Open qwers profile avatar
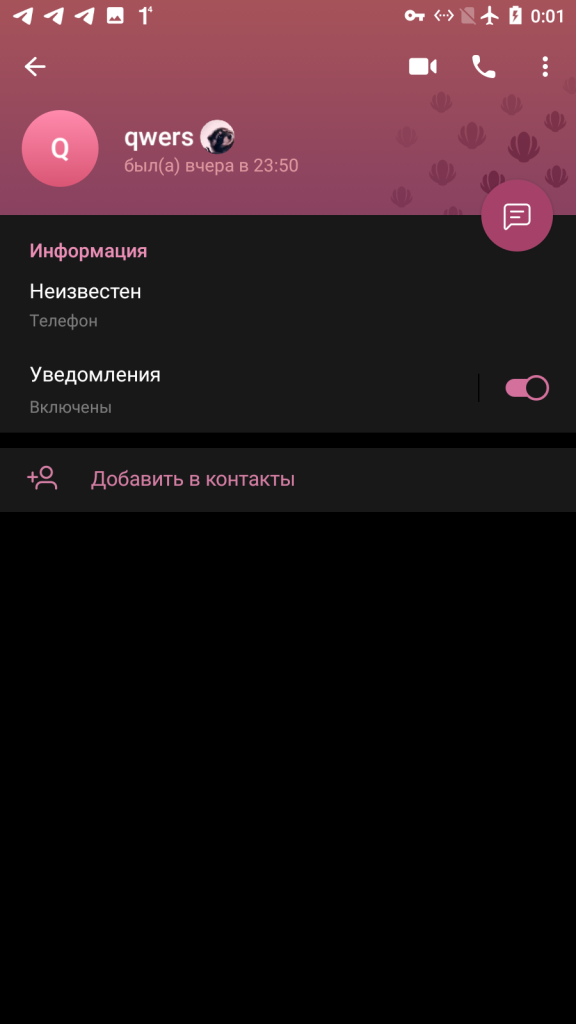The width and height of the screenshot is (576, 1024). tap(60, 148)
